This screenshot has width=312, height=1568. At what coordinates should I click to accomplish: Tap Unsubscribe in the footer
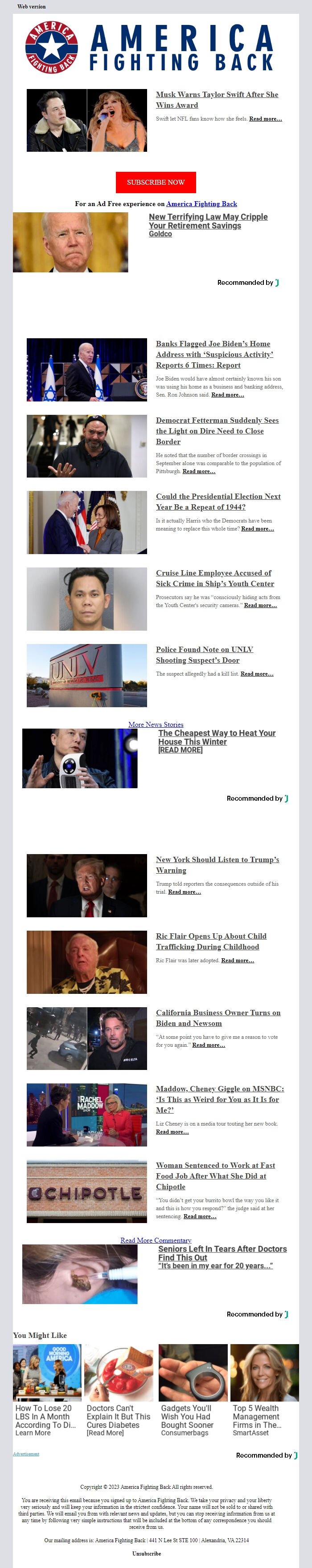[x=146, y=1553]
